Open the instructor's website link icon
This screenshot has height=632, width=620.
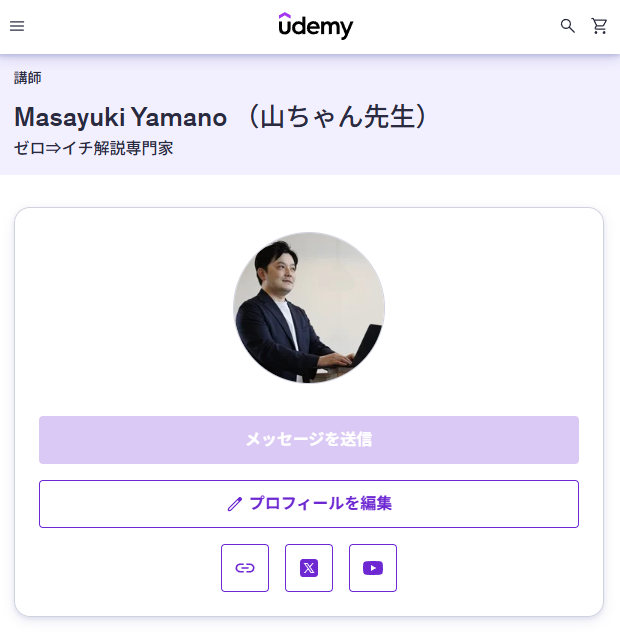coord(245,568)
